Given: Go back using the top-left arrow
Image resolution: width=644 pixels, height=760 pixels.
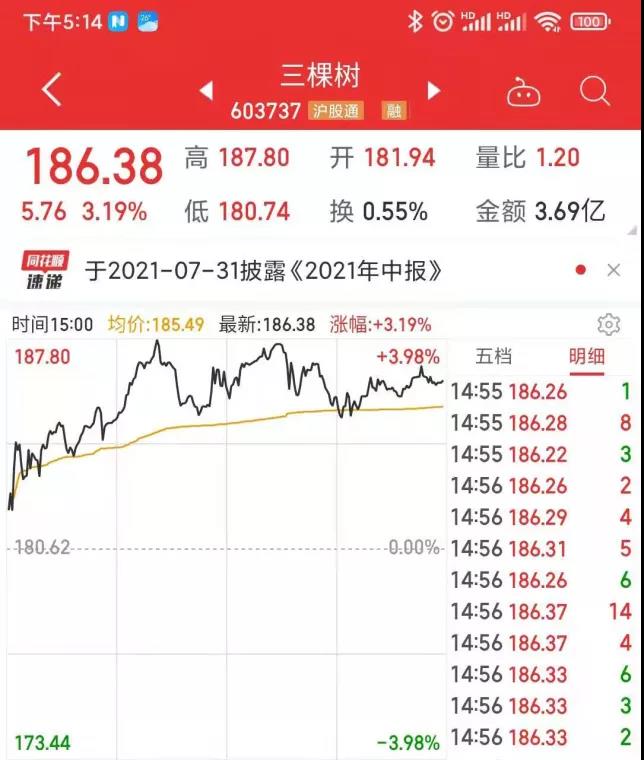Looking at the screenshot, I should tap(52, 90).
